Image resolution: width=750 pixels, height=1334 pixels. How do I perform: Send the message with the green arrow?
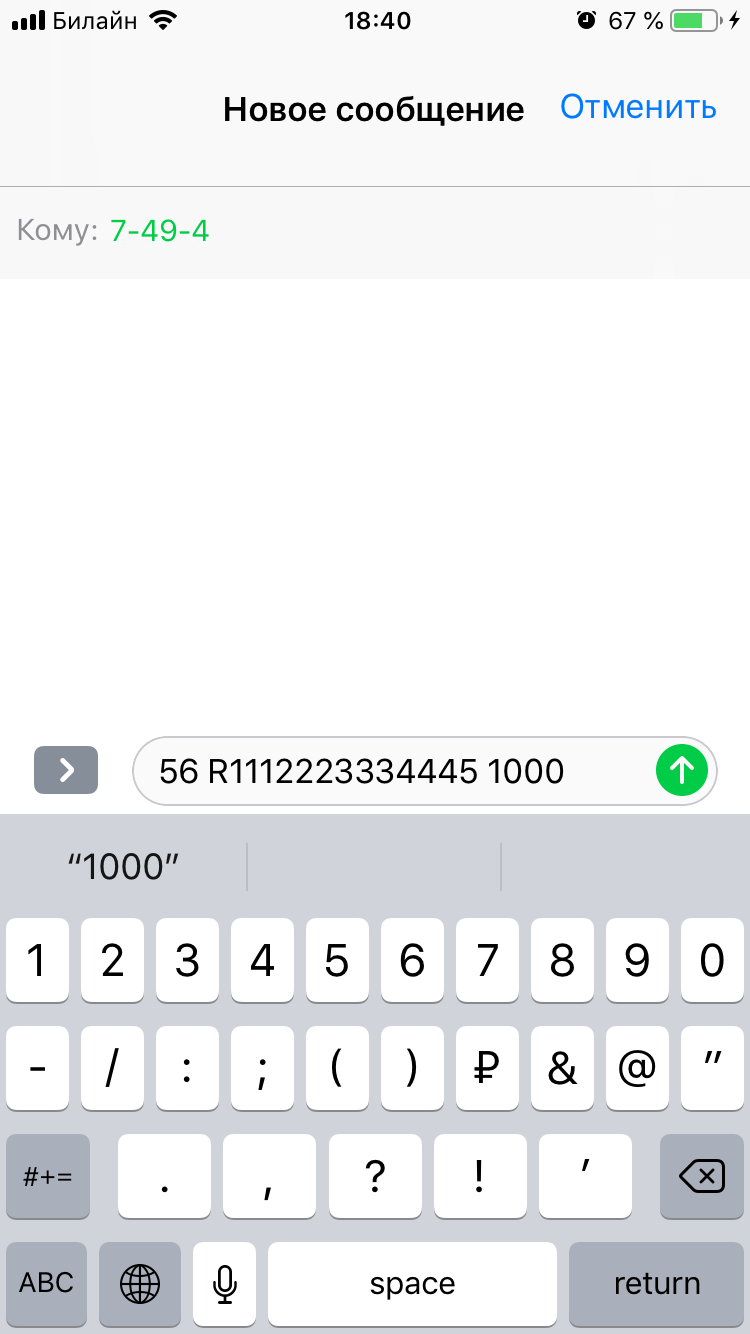[x=682, y=770]
